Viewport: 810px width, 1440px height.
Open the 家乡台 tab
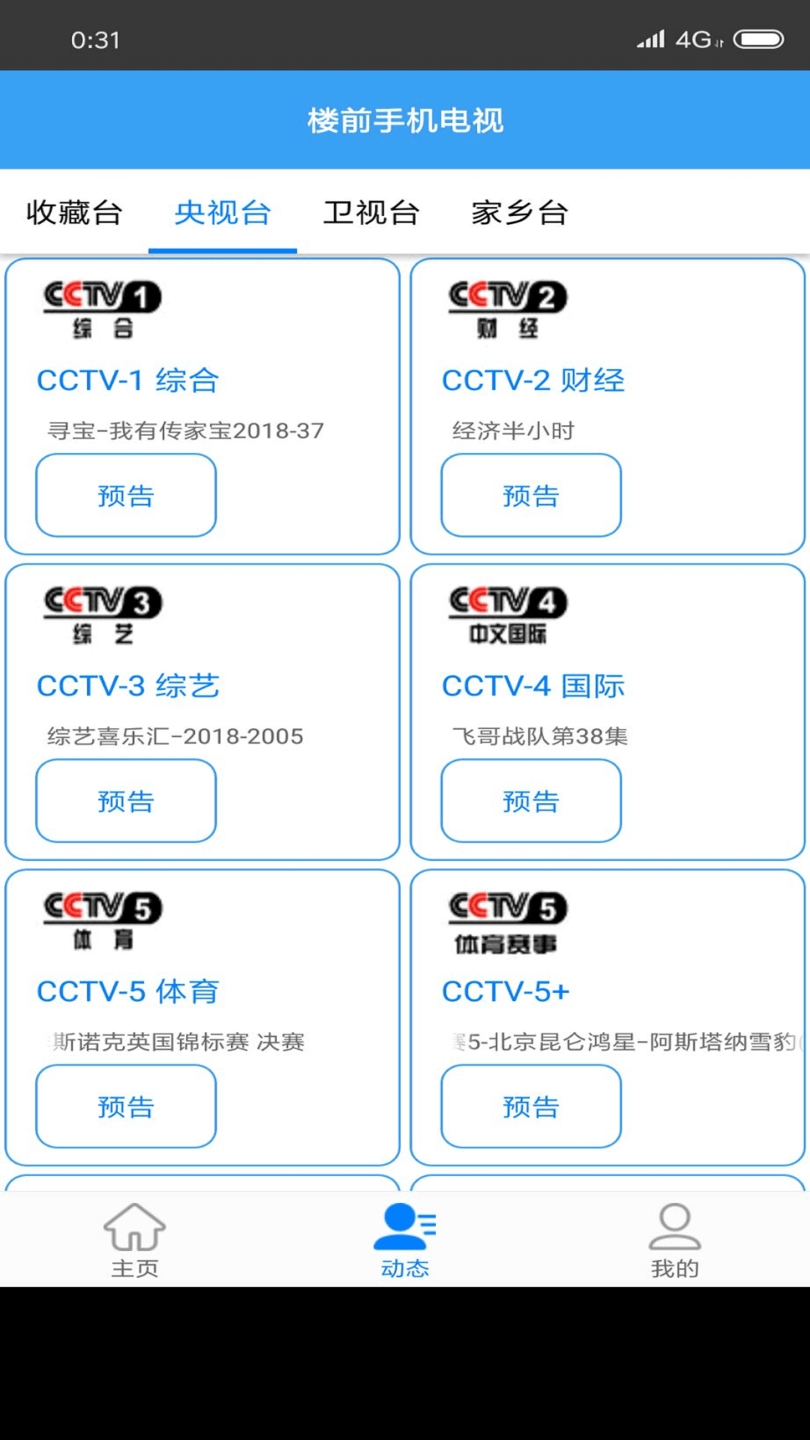click(x=519, y=212)
